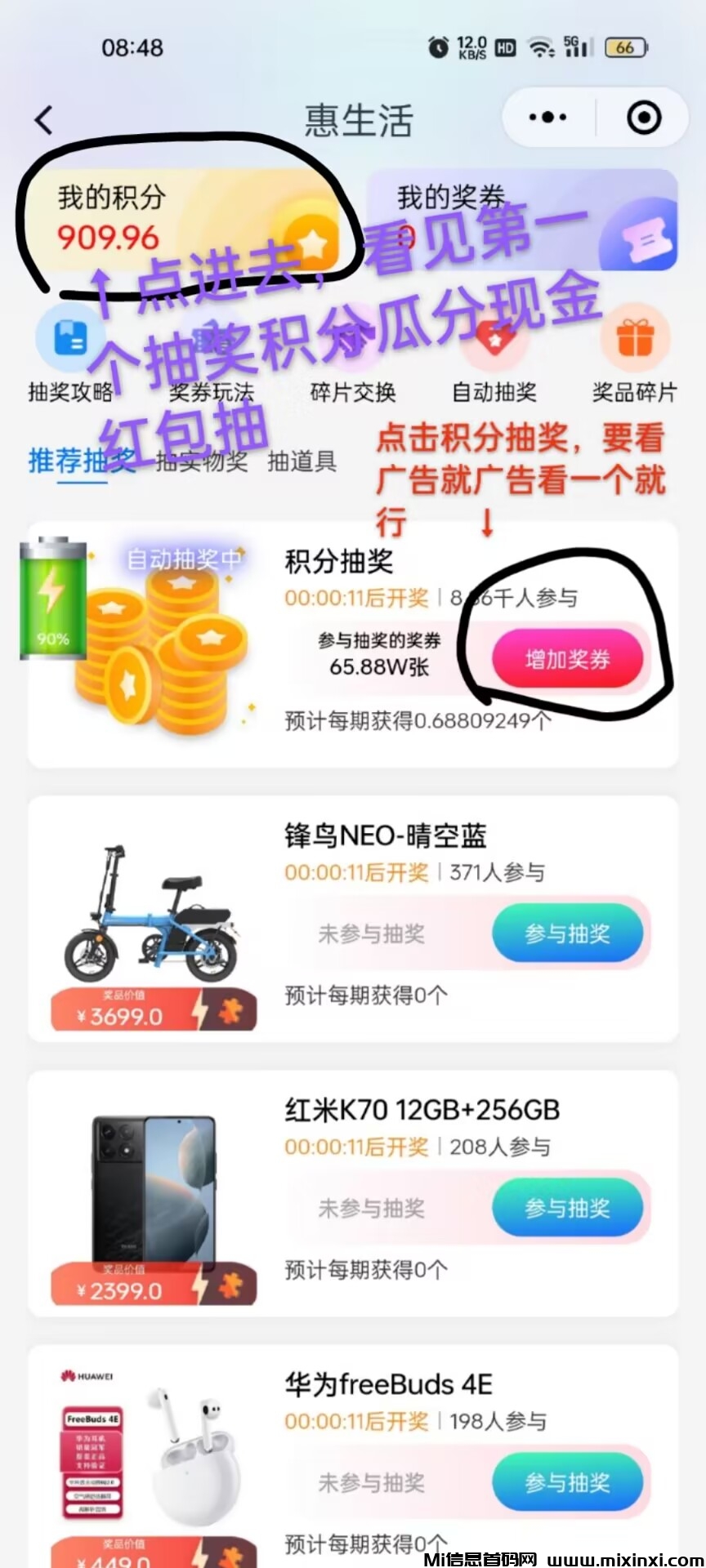Screen dimensions: 706x1568
Task: Switch to the 抽实物奖 tab
Action: (202, 461)
